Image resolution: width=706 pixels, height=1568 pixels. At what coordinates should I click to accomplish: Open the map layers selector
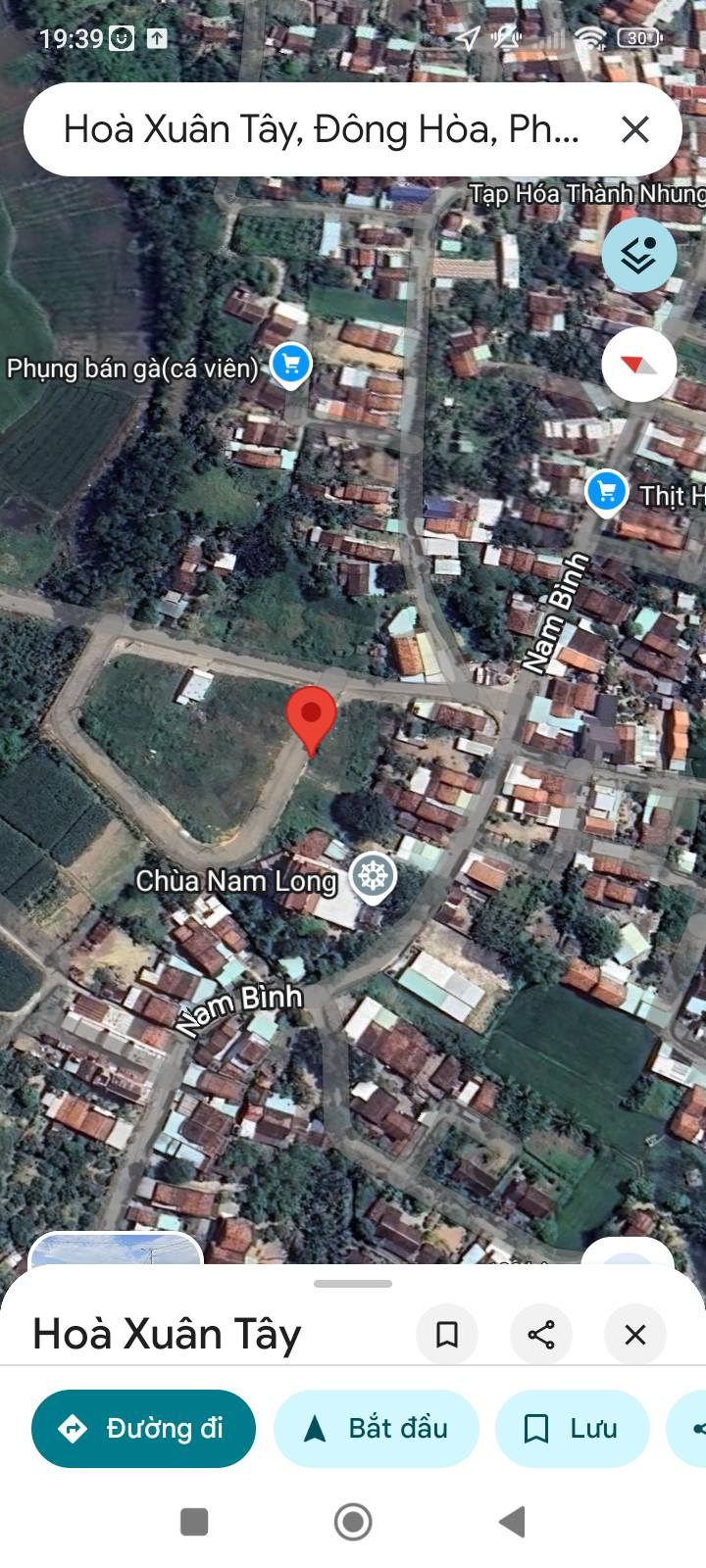(639, 255)
